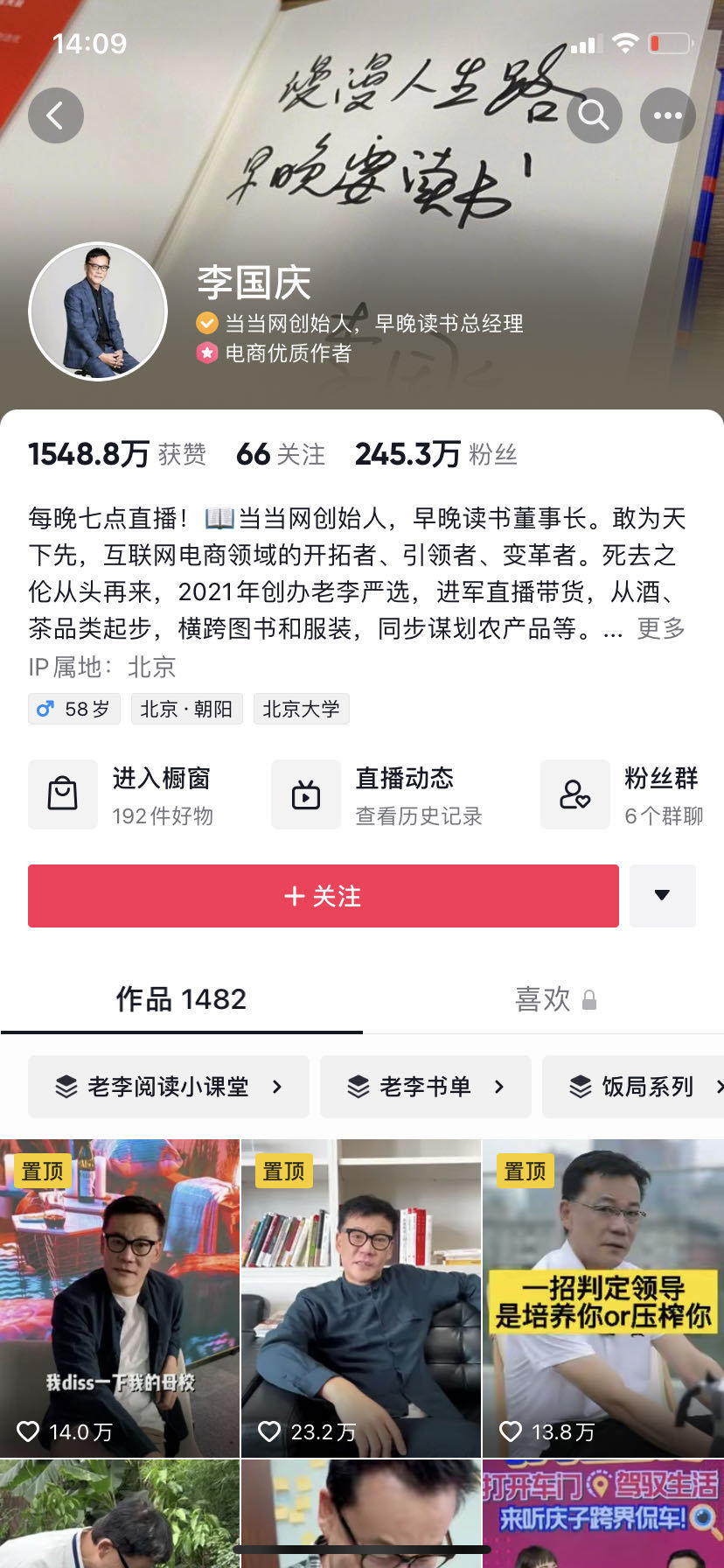The width and height of the screenshot is (724, 1568).
Task: Play pinned video 一招判定领导
Action: pyautogui.click(x=603, y=1298)
